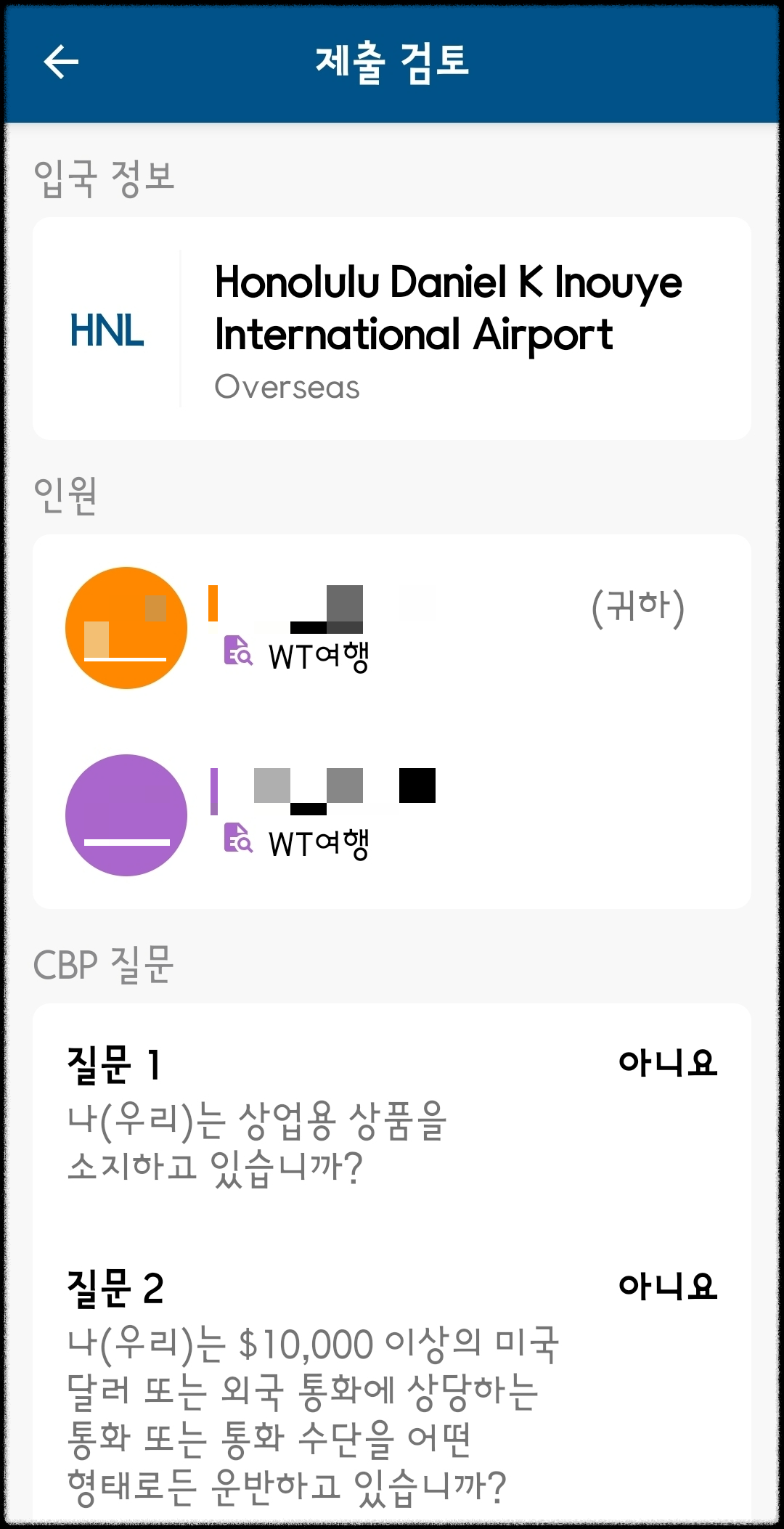Click the back arrow in the header

pos(60,62)
